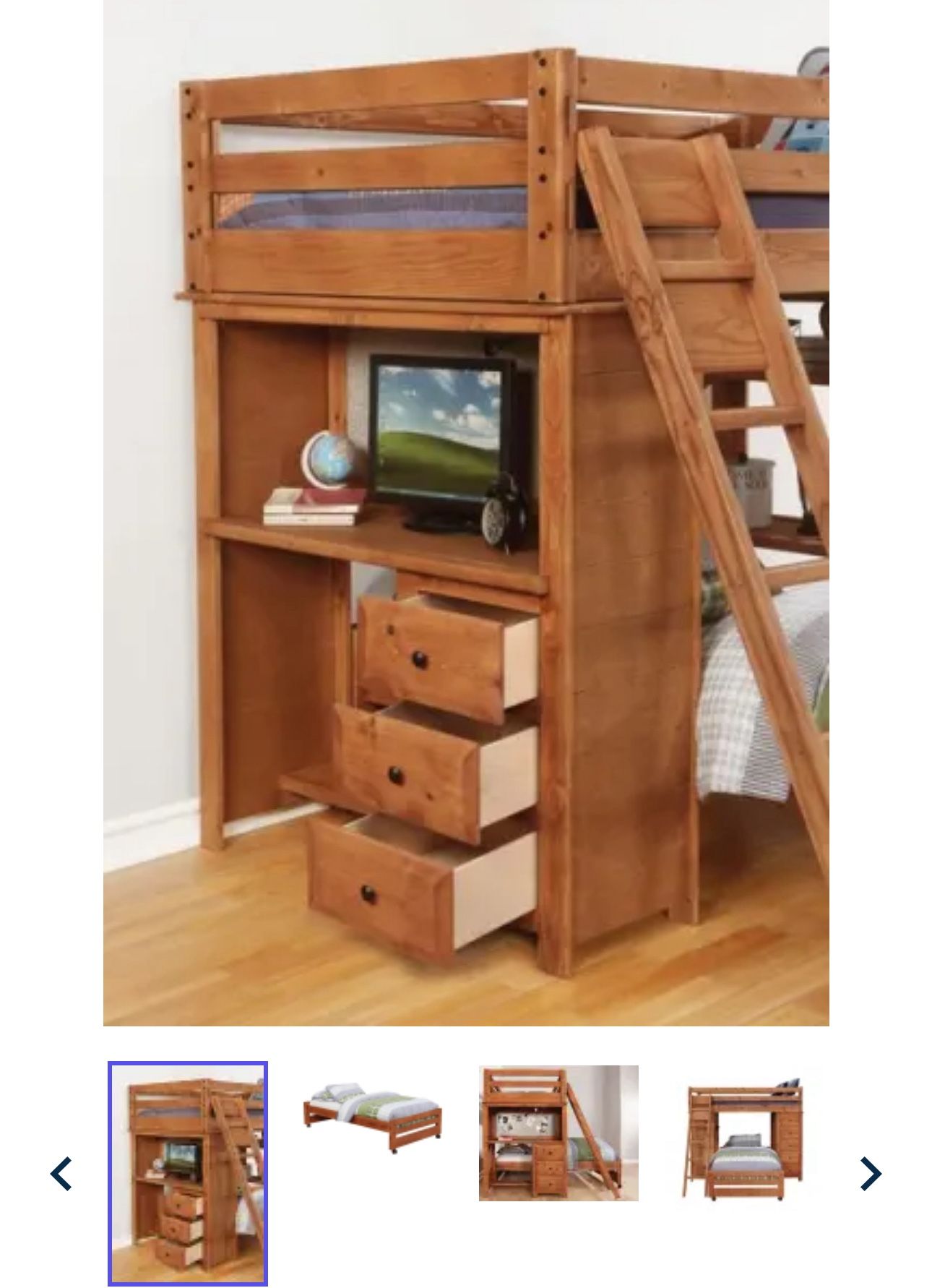Show previous gallery thumbnails with left arrow
Viewport: 932px width, 1288px height.
point(61,1174)
